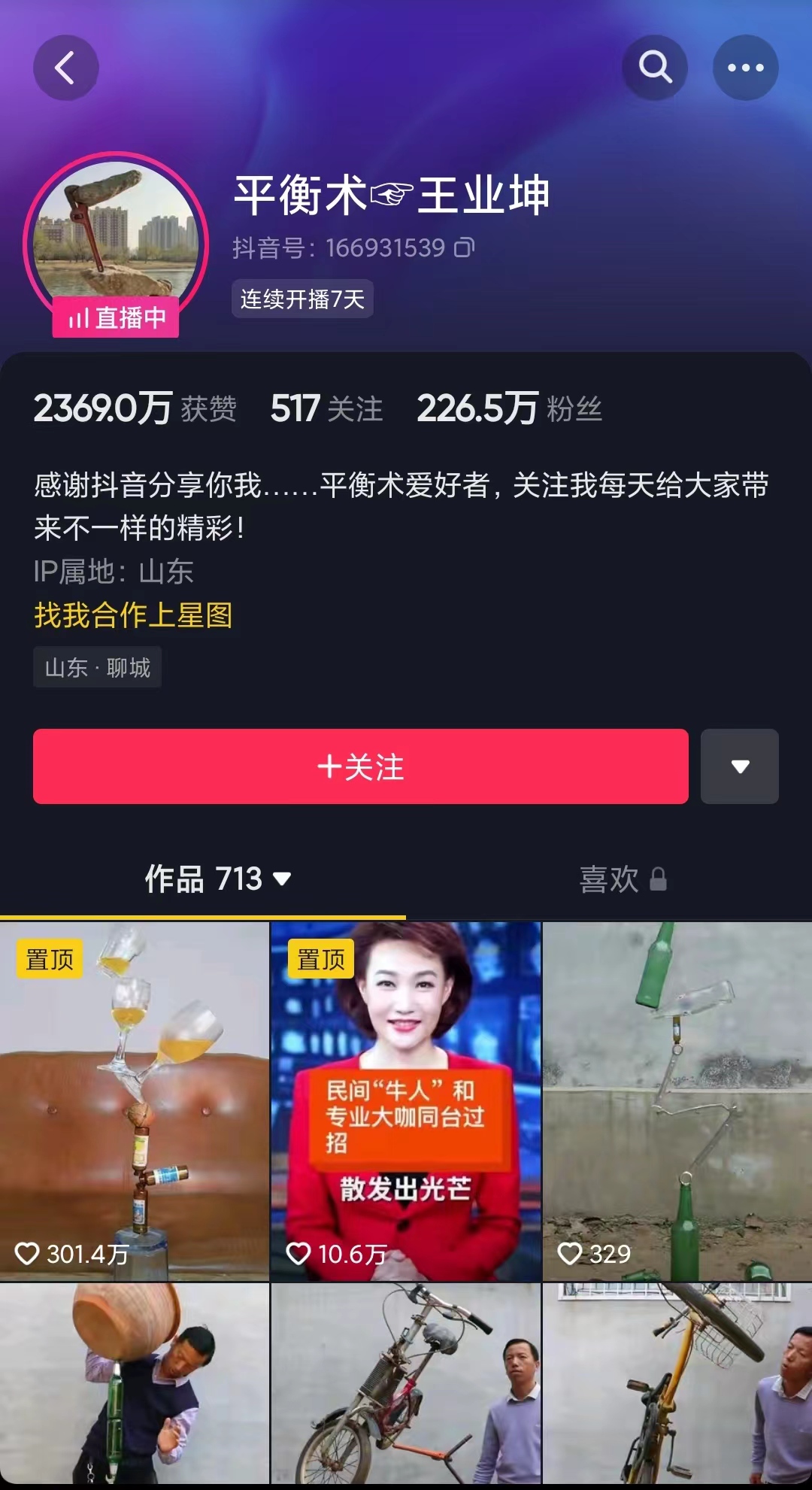Image resolution: width=812 pixels, height=1490 pixels.
Task: Open the 找我合作上星图 link
Action: click(x=133, y=615)
